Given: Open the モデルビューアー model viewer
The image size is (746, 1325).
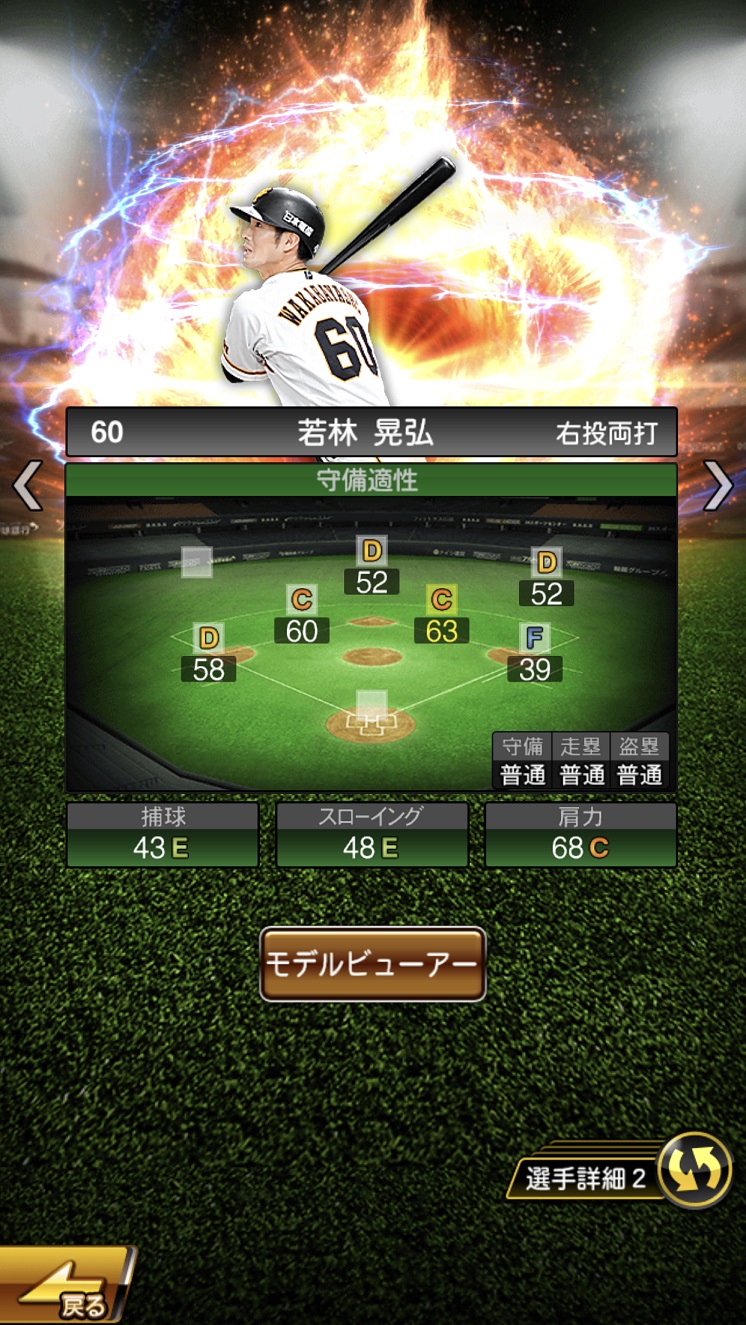Looking at the screenshot, I should [372, 964].
